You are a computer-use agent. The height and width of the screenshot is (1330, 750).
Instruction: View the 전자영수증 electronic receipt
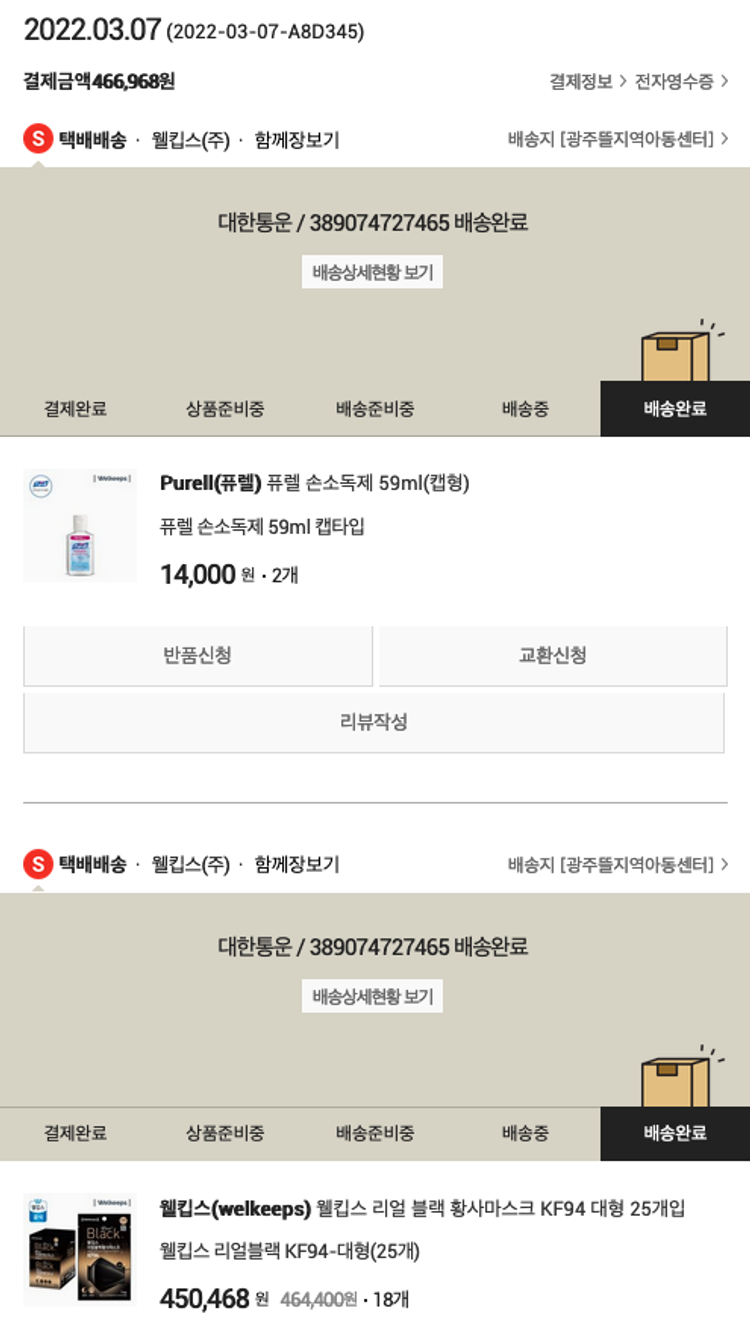(x=681, y=82)
